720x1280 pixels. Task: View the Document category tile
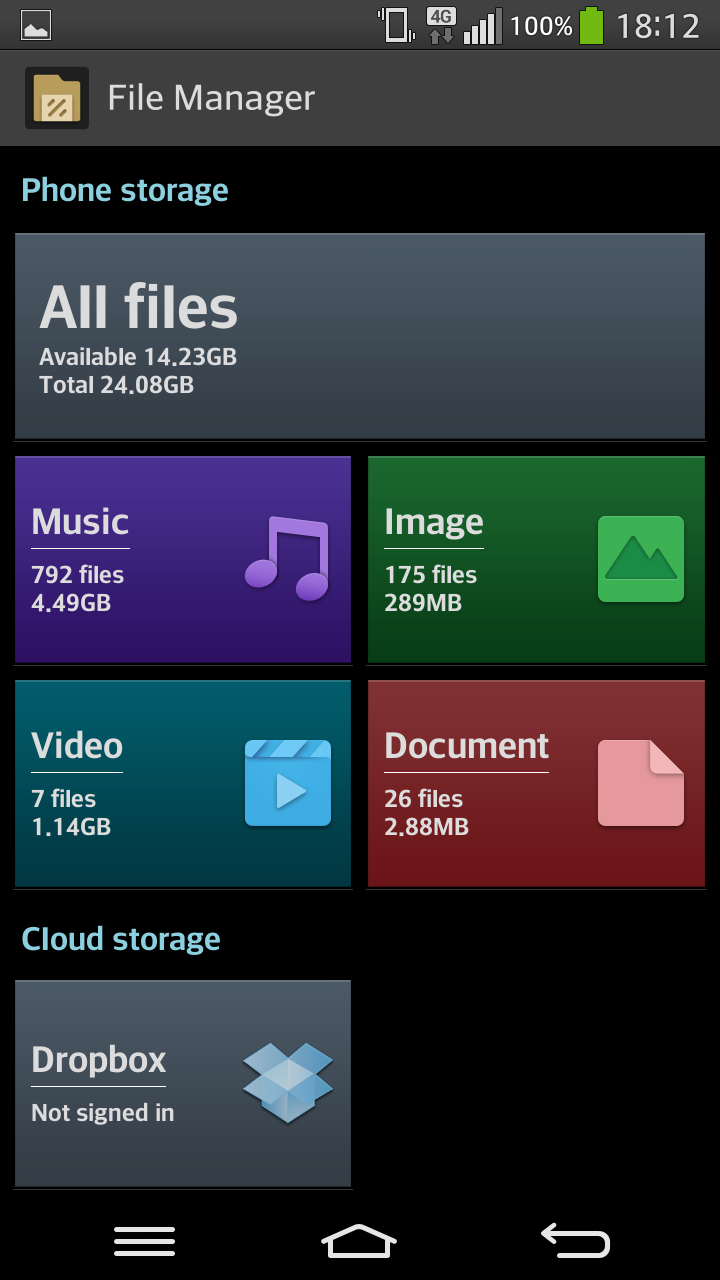point(536,783)
